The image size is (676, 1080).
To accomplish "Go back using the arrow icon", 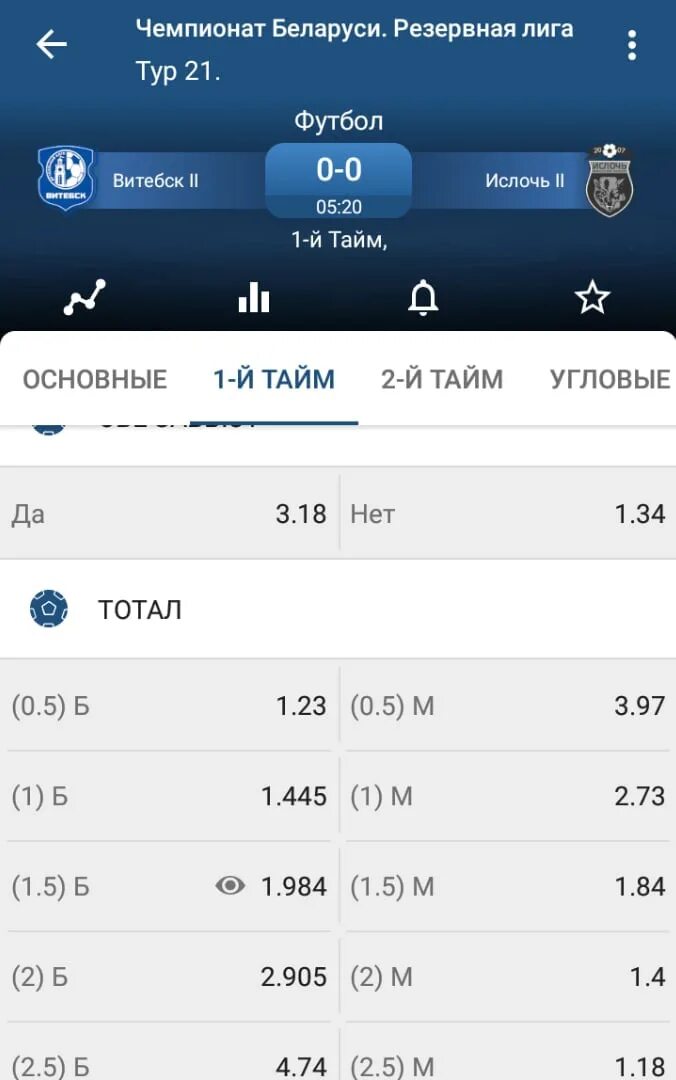I will coord(51,44).
